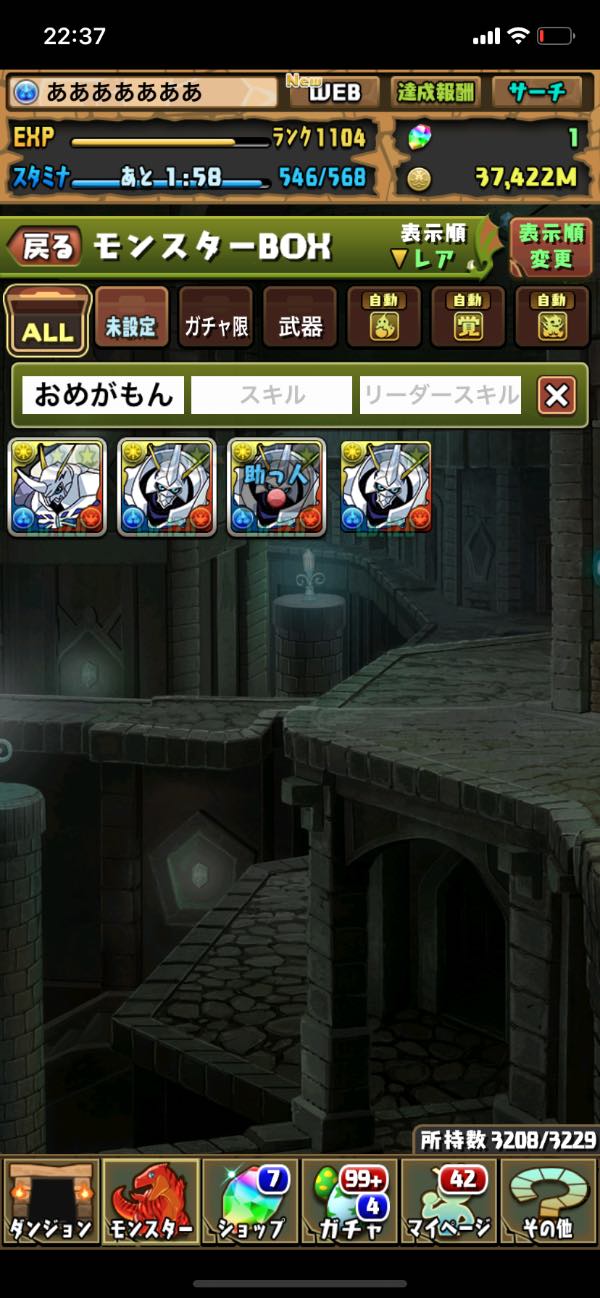Open the ショップ tab
This screenshot has width=600, height=1298.
pyautogui.click(x=250, y=1213)
